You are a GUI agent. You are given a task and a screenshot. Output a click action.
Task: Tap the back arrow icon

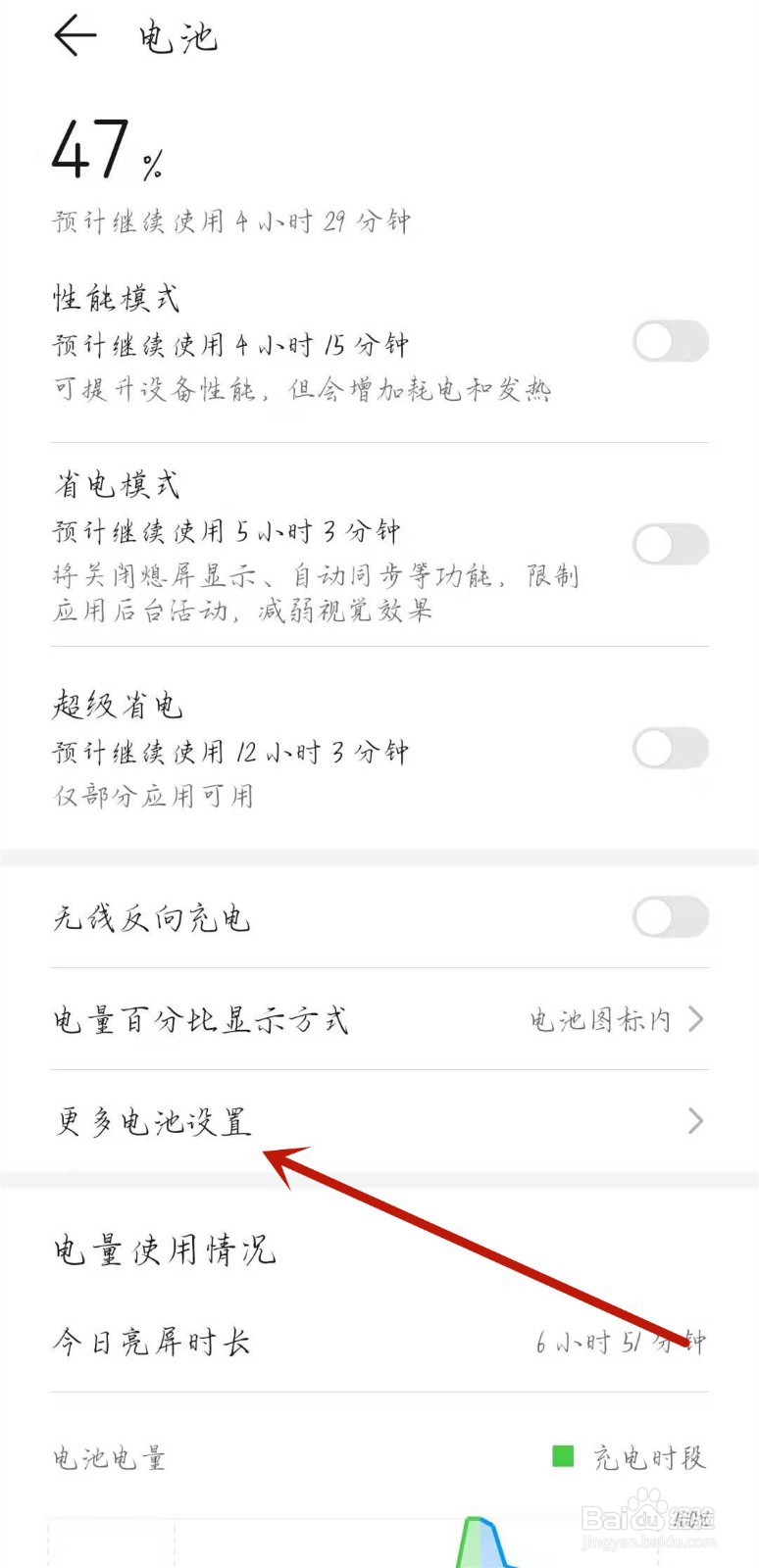(74, 36)
